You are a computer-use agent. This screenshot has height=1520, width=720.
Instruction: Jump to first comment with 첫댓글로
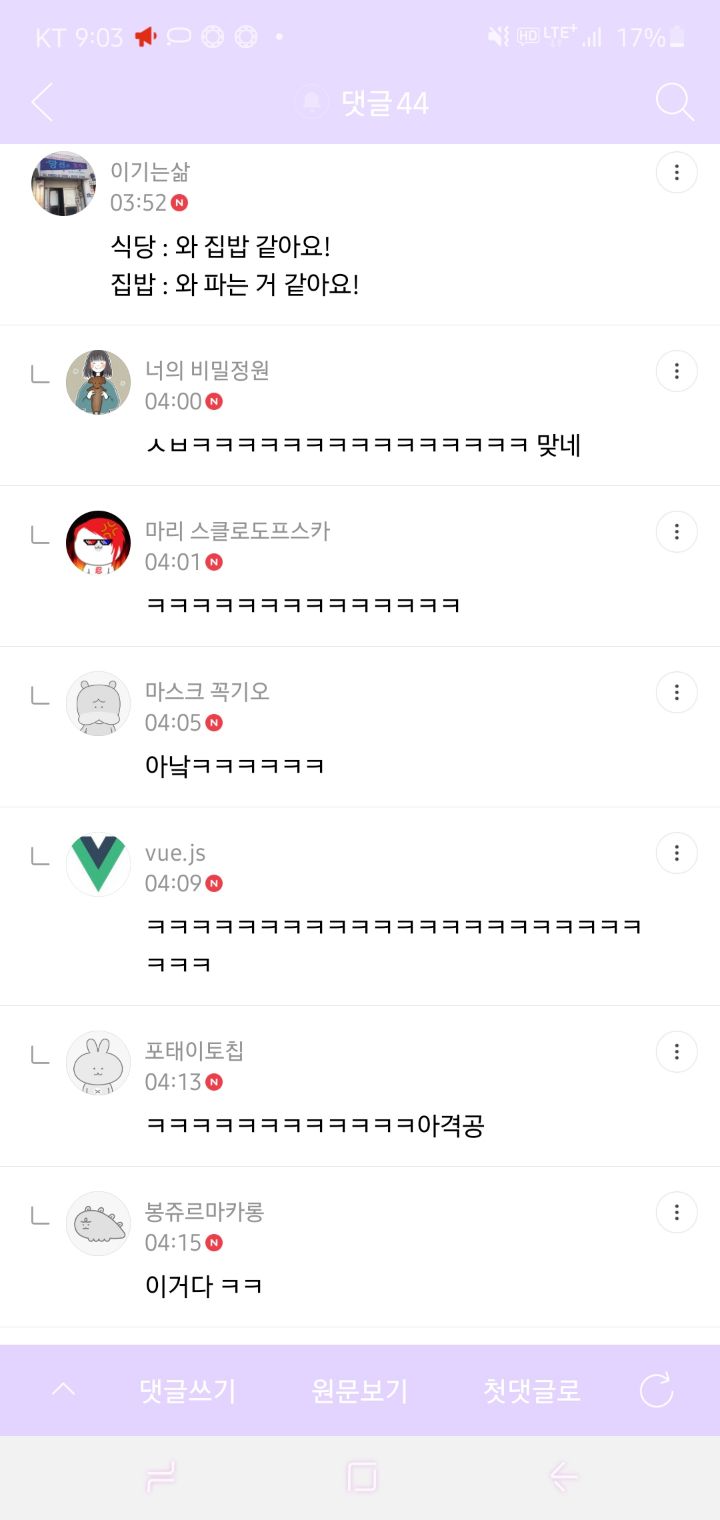531,1391
